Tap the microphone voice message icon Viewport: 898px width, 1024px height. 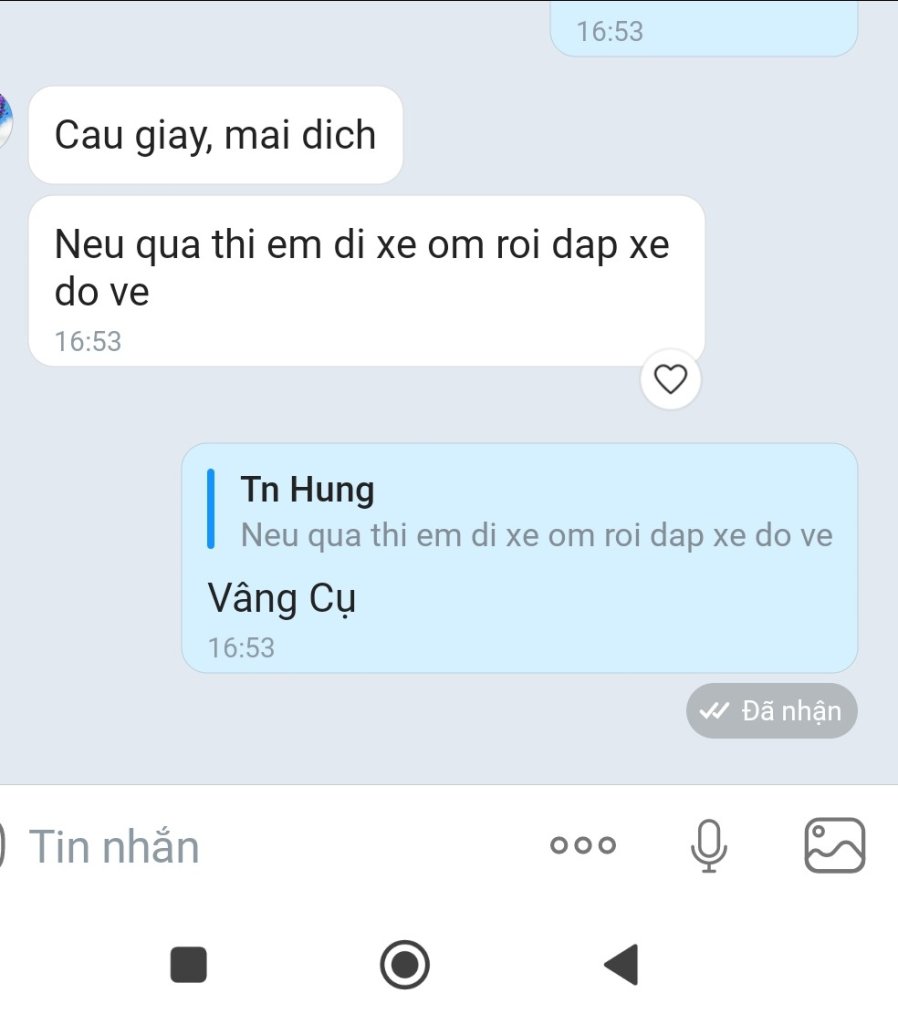click(708, 846)
